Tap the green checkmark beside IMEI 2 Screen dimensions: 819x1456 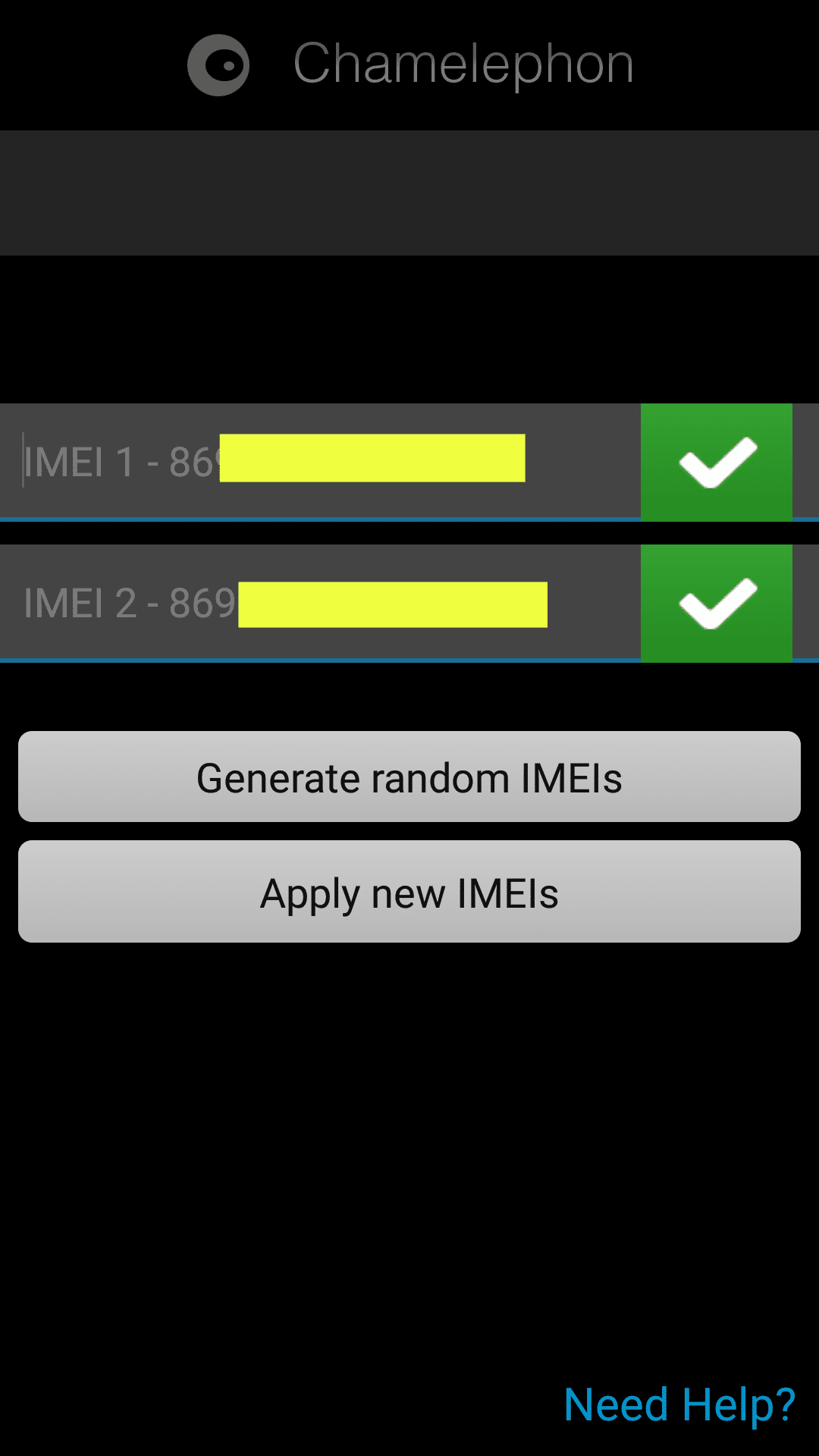pyautogui.click(x=717, y=603)
